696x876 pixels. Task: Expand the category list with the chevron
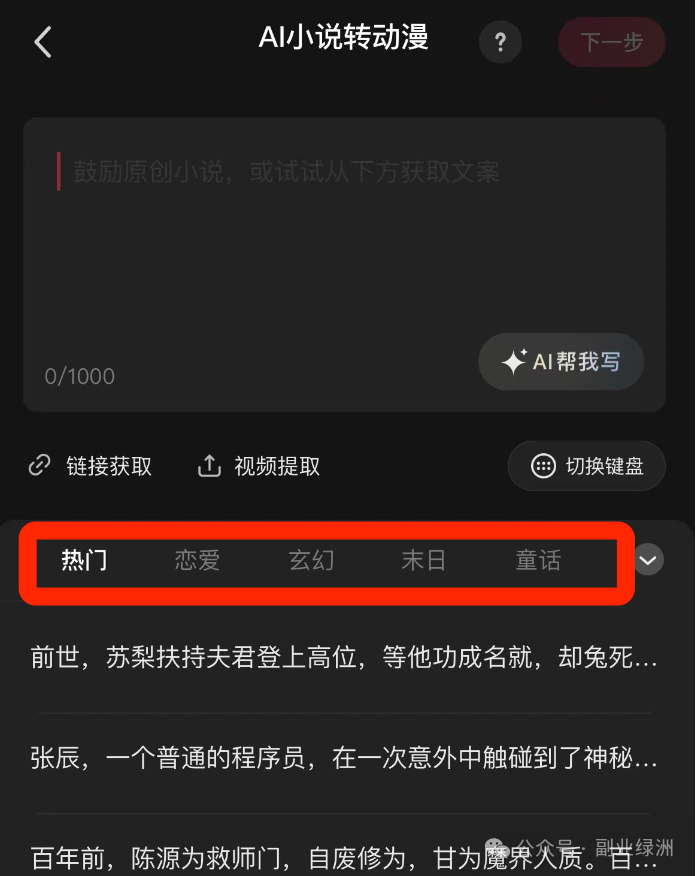tap(648, 560)
